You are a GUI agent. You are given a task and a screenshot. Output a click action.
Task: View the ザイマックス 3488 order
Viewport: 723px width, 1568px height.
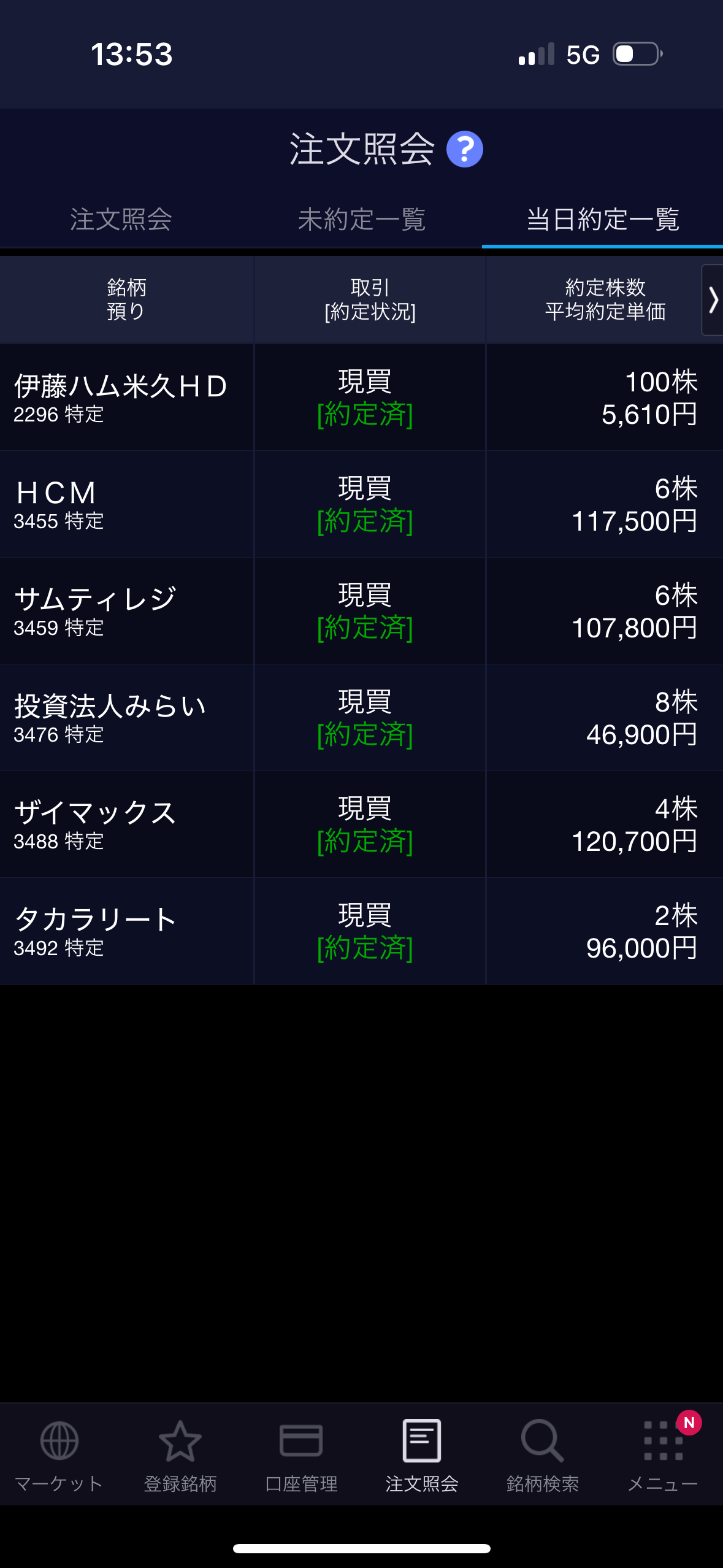pyautogui.click(x=361, y=824)
